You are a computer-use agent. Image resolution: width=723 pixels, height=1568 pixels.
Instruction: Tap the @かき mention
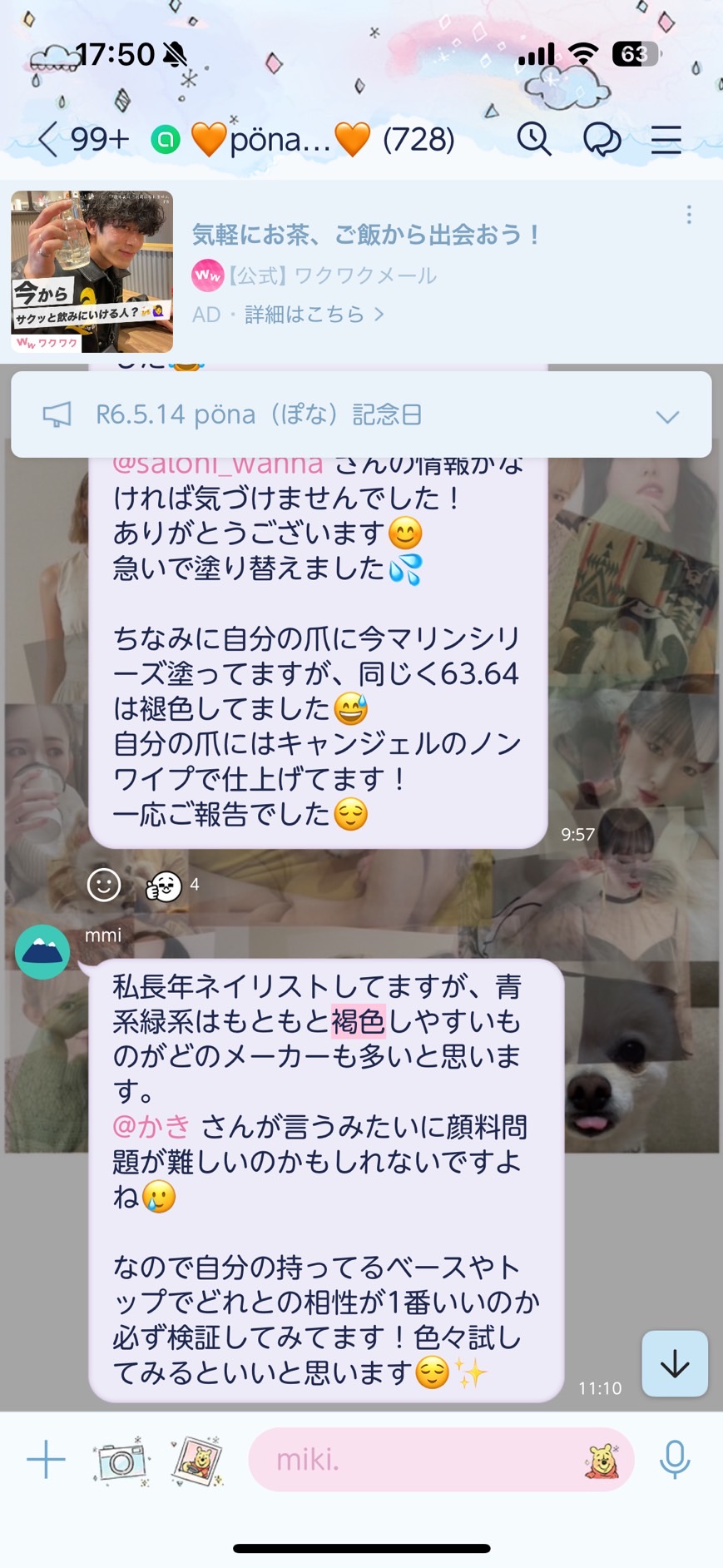click(x=151, y=1126)
